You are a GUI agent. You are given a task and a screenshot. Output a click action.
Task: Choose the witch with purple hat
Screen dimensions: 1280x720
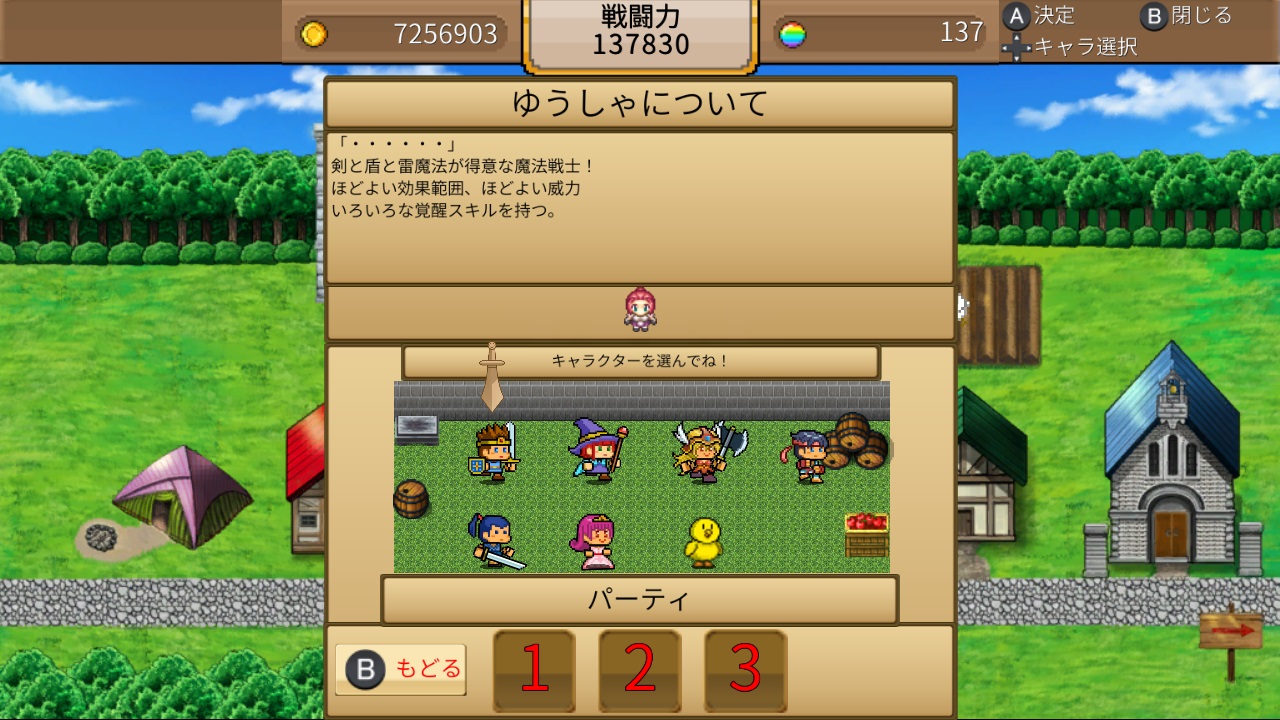point(598,451)
